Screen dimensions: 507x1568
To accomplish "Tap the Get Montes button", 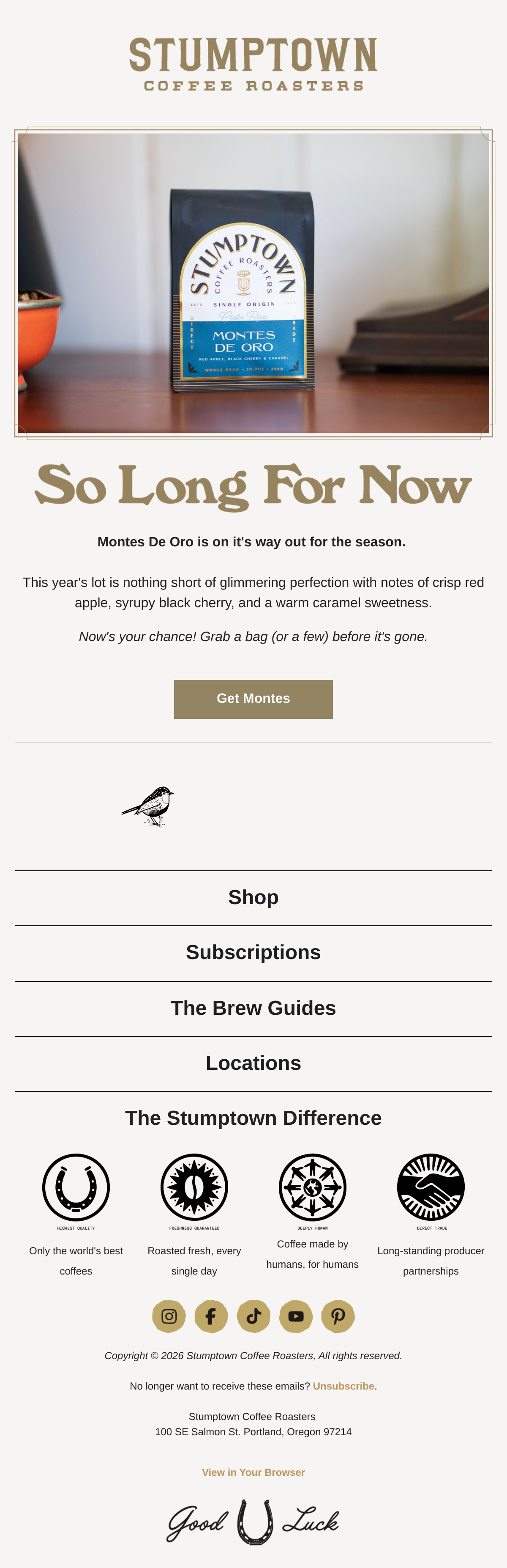I will pyautogui.click(x=253, y=699).
